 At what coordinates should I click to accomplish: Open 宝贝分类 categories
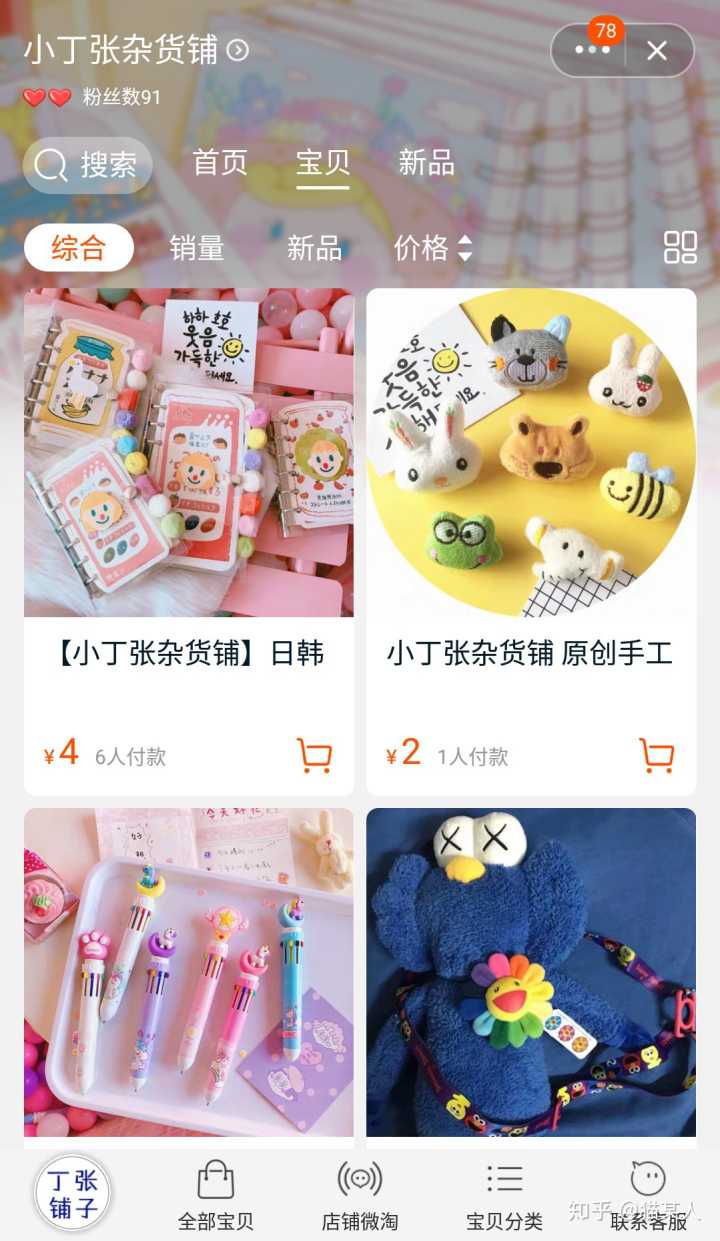click(504, 1195)
